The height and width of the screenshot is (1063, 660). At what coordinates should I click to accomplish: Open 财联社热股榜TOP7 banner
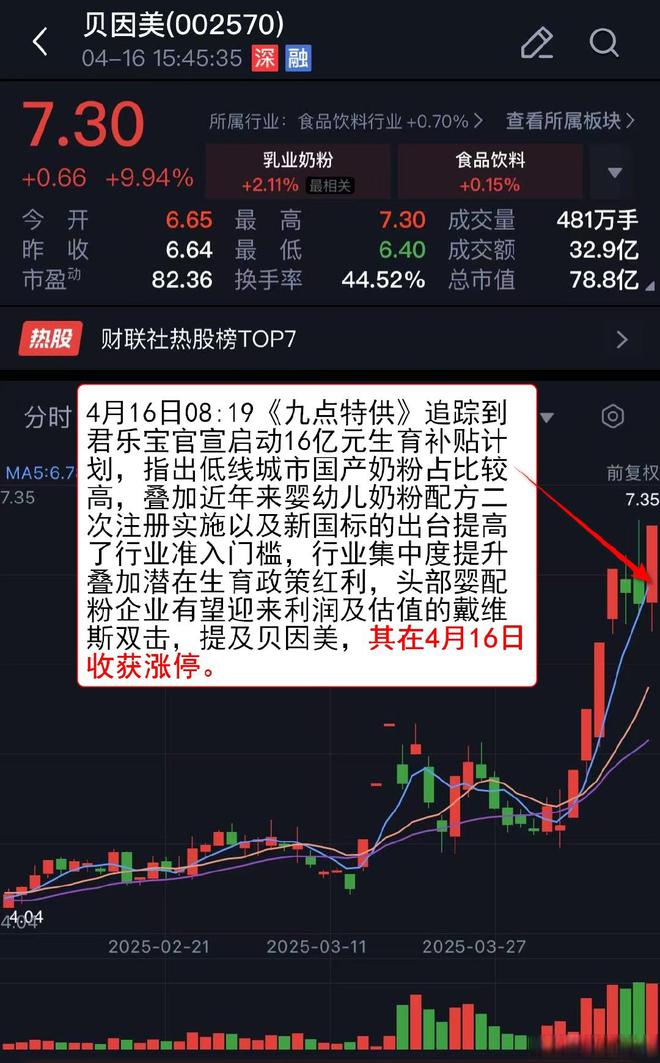coord(328,339)
